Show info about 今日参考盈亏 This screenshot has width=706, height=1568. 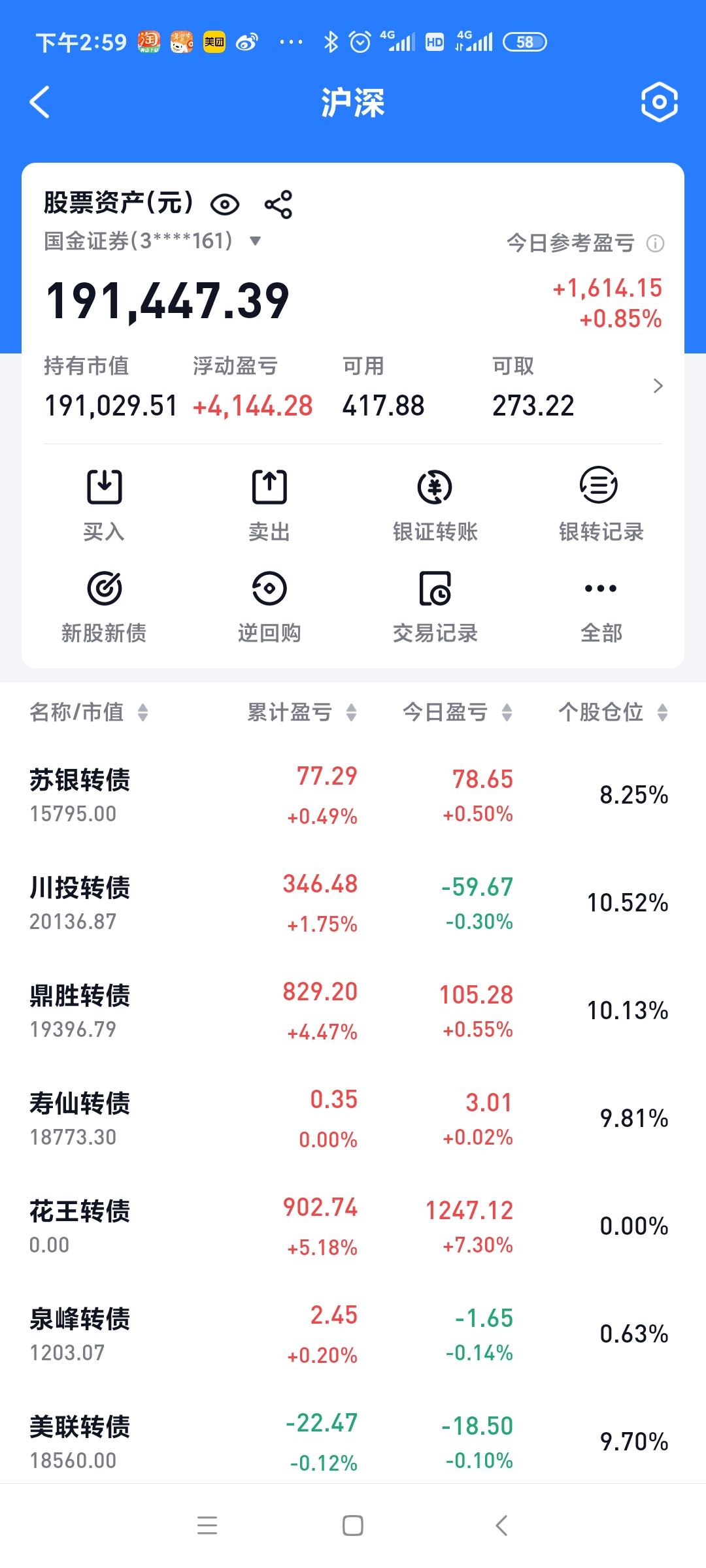[655, 244]
